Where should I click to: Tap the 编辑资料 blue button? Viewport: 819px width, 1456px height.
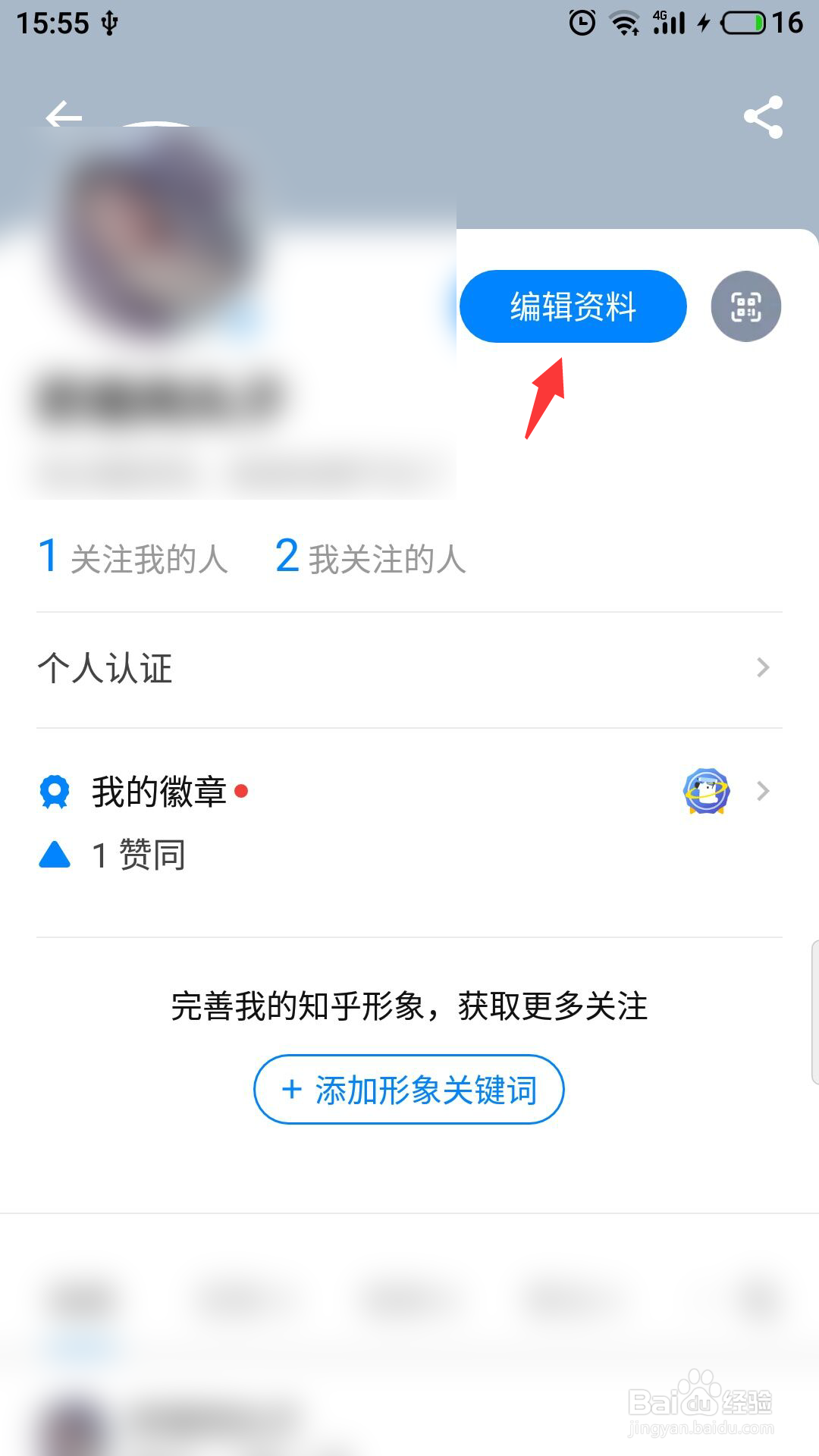(x=573, y=306)
